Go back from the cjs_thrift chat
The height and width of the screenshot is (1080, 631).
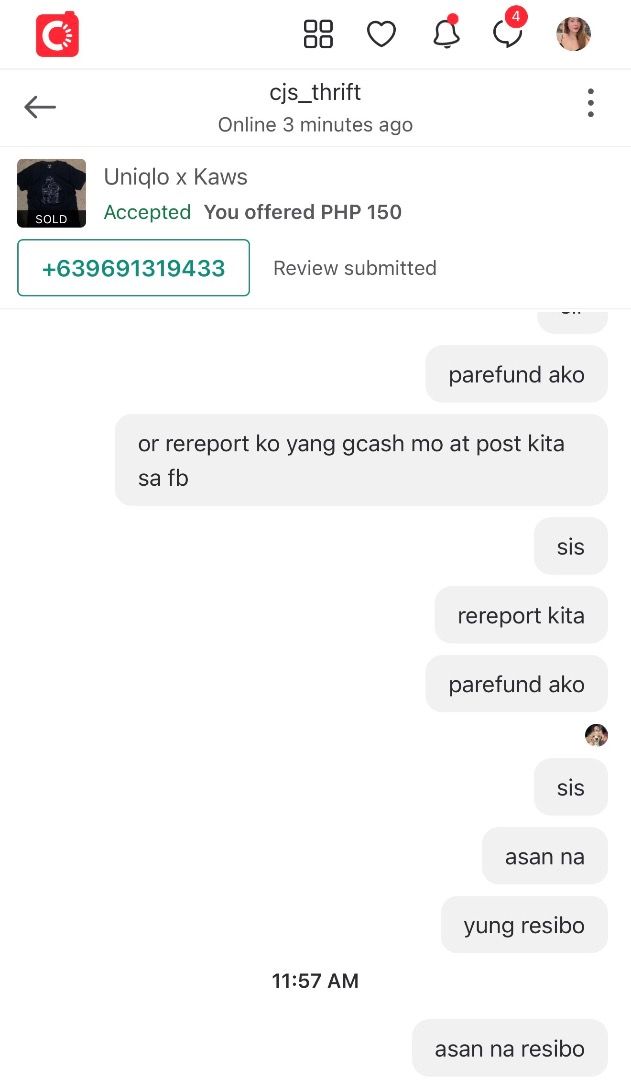[40, 107]
